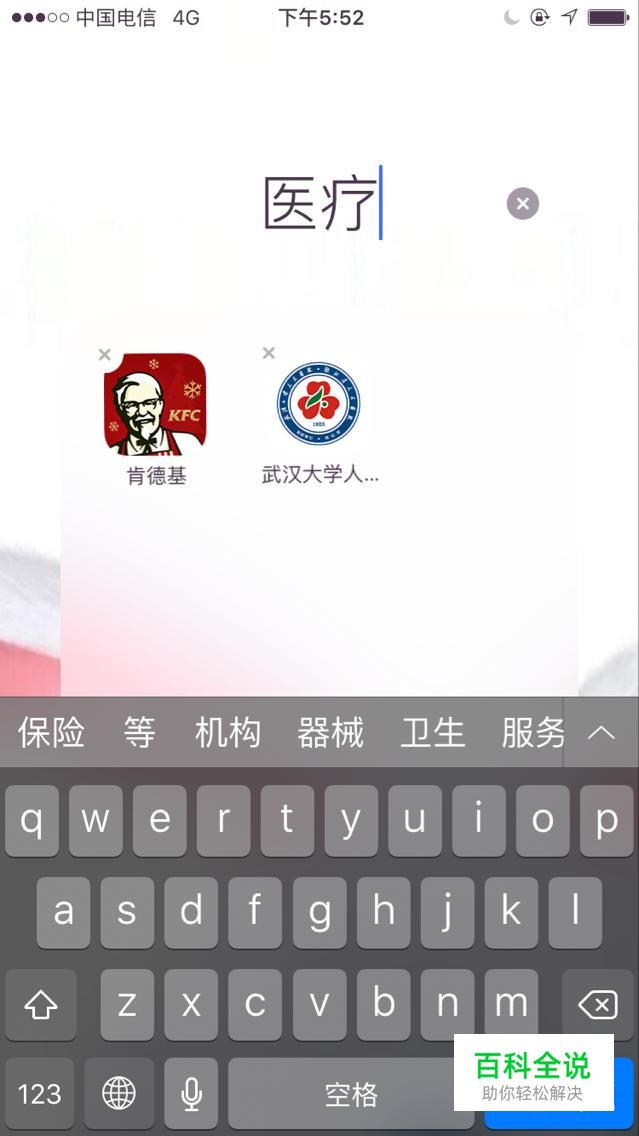This screenshot has width=639, height=1136.
Task: Remove 肯德基 with its small x
Action: click(104, 354)
